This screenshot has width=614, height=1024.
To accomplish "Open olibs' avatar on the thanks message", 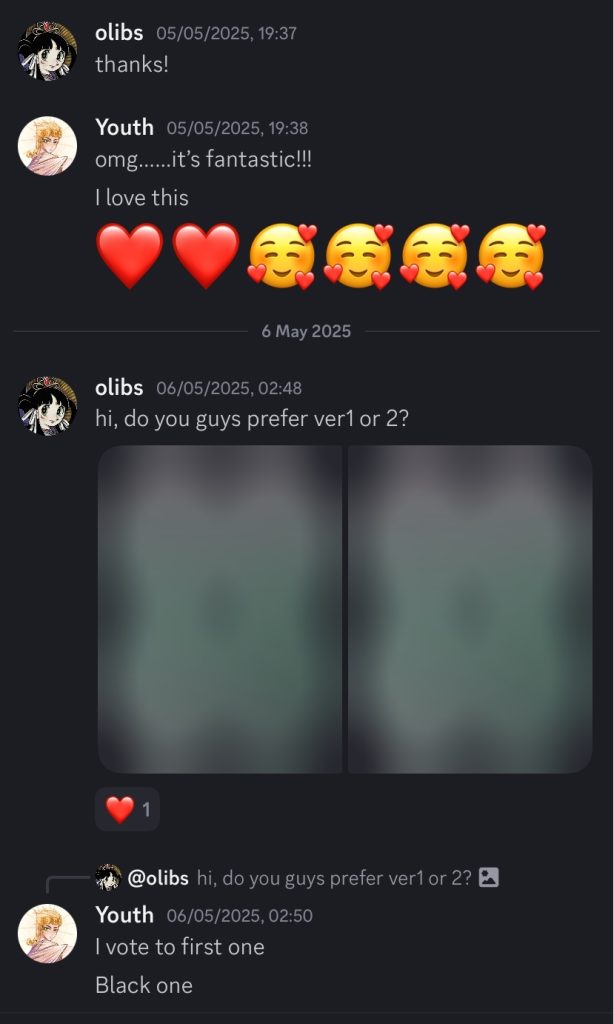I will [x=47, y=50].
